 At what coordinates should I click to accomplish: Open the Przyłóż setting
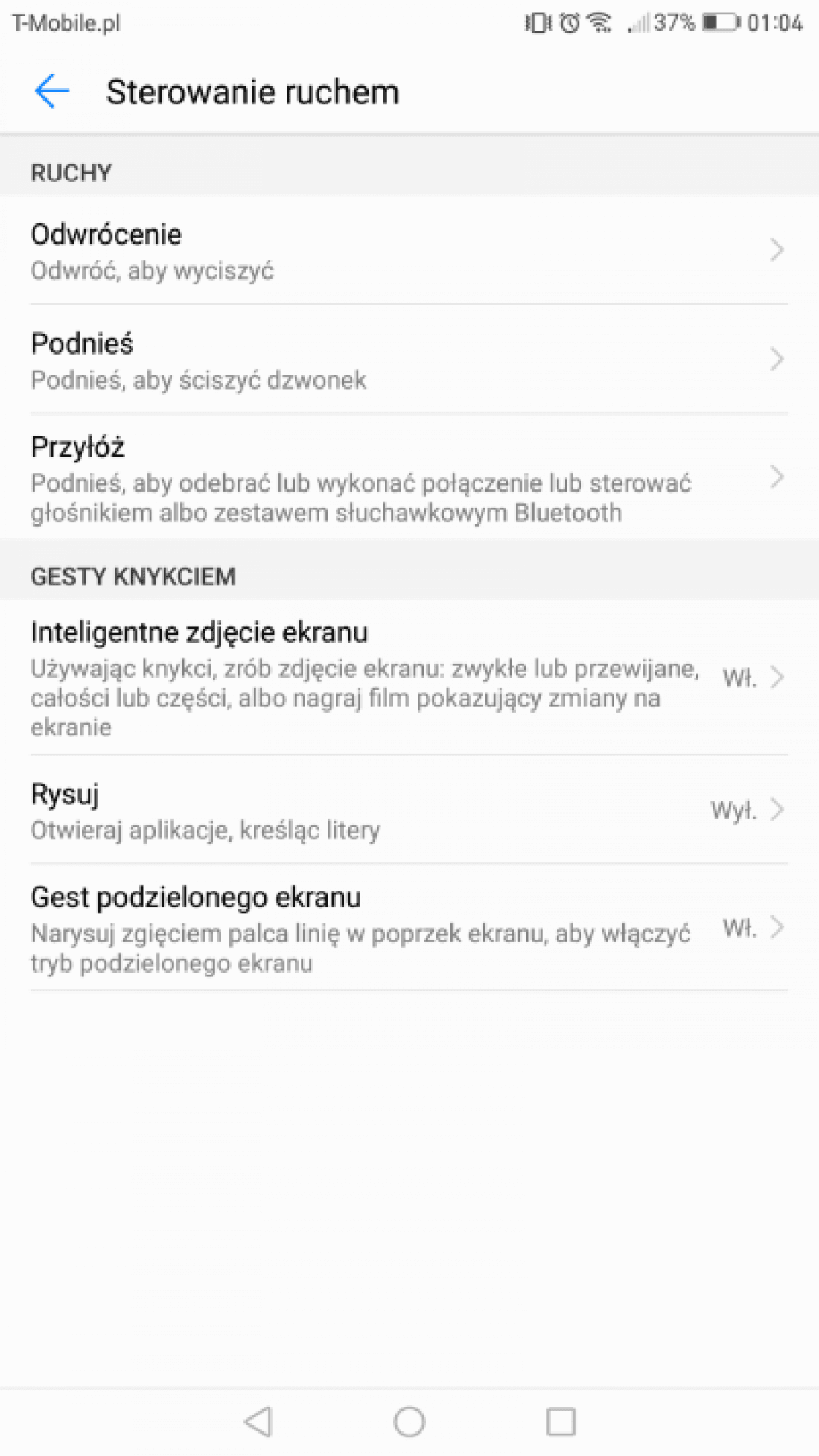click(409, 477)
